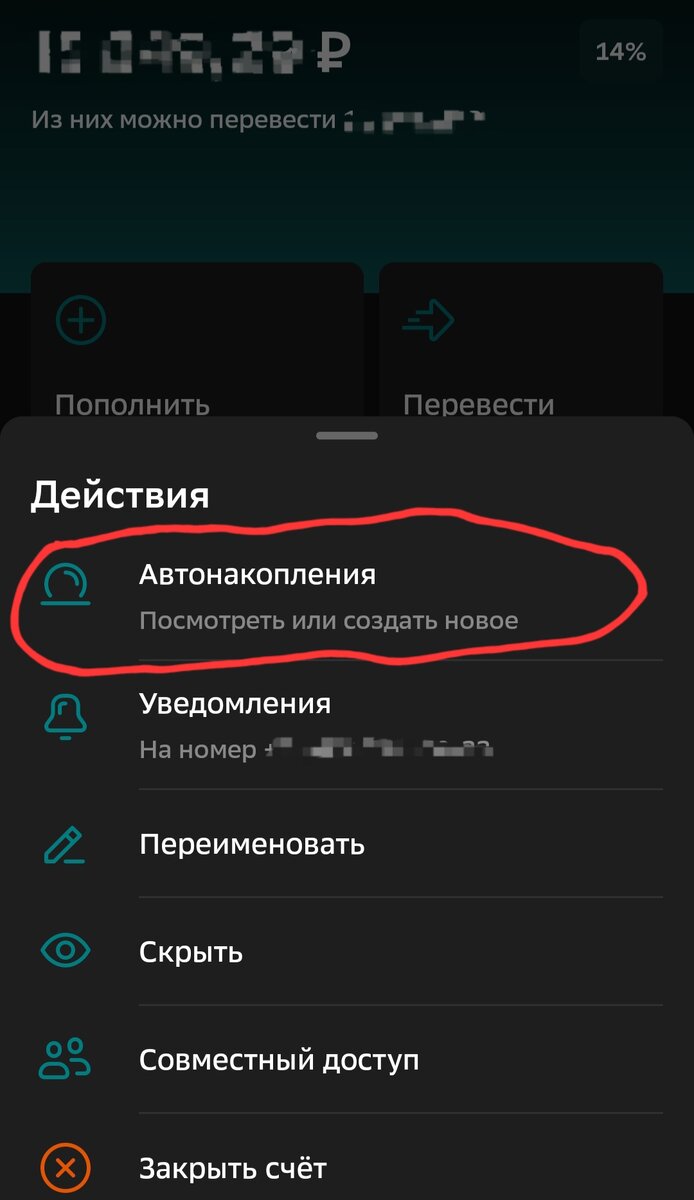Screen dimensions: 694x1200
Task: Tap the bottom sheet drag handle
Action: (347, 436)
